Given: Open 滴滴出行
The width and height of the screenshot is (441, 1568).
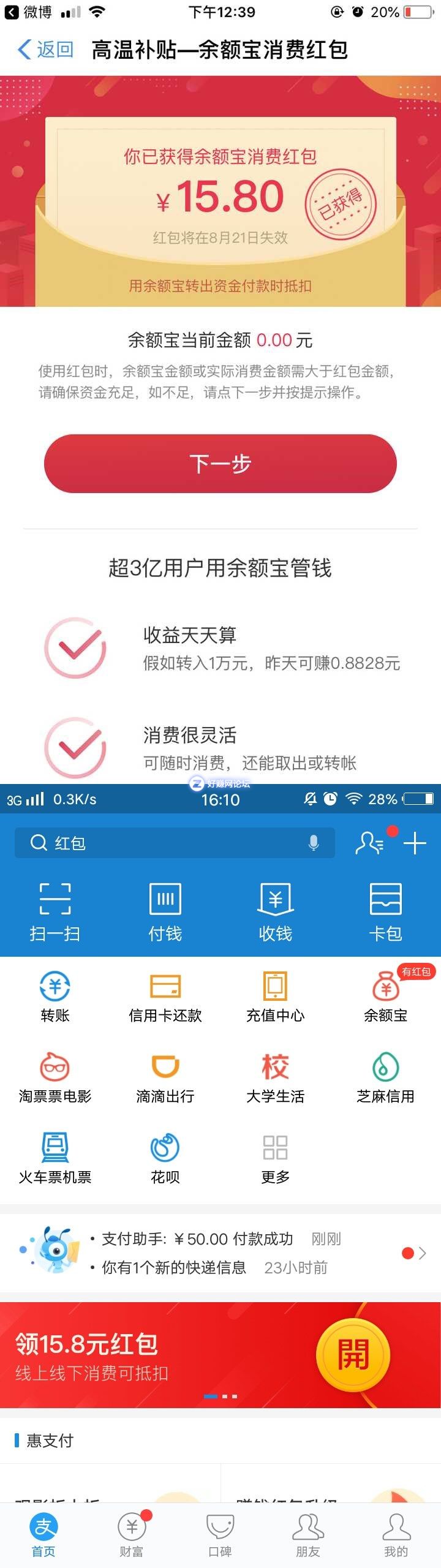Looking at the screenshot, I should [165, 1077].
